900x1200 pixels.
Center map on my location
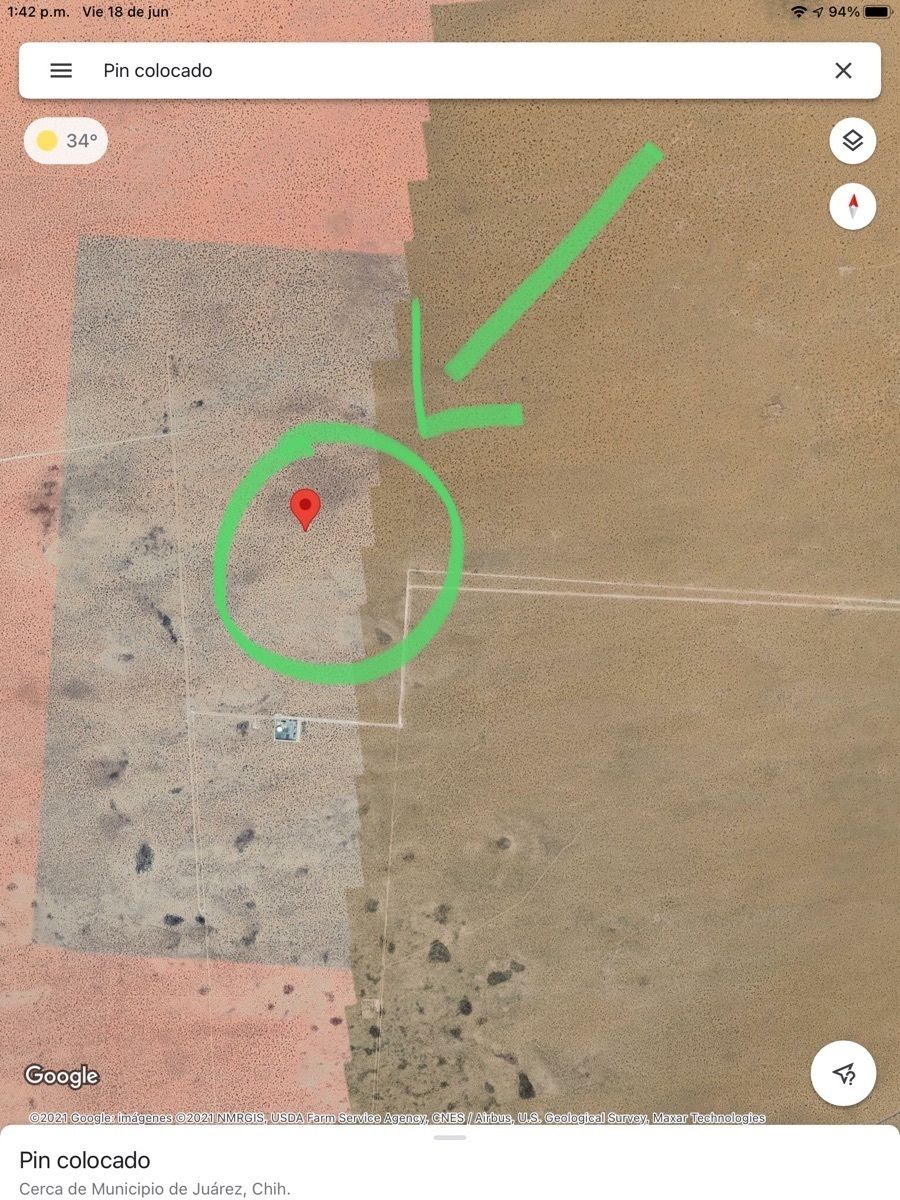coord(843,1073)
